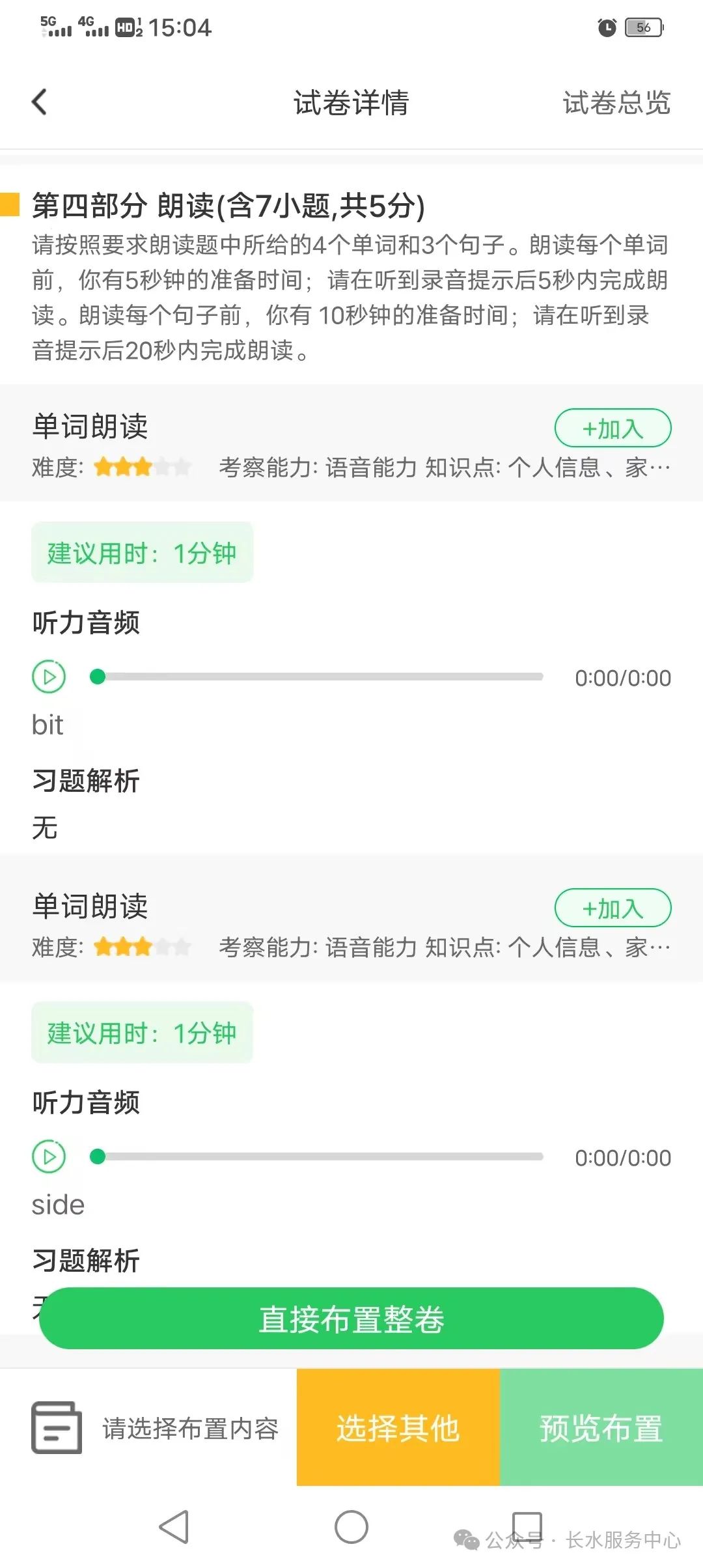Tap 选择其他 button

(398, 1427)
